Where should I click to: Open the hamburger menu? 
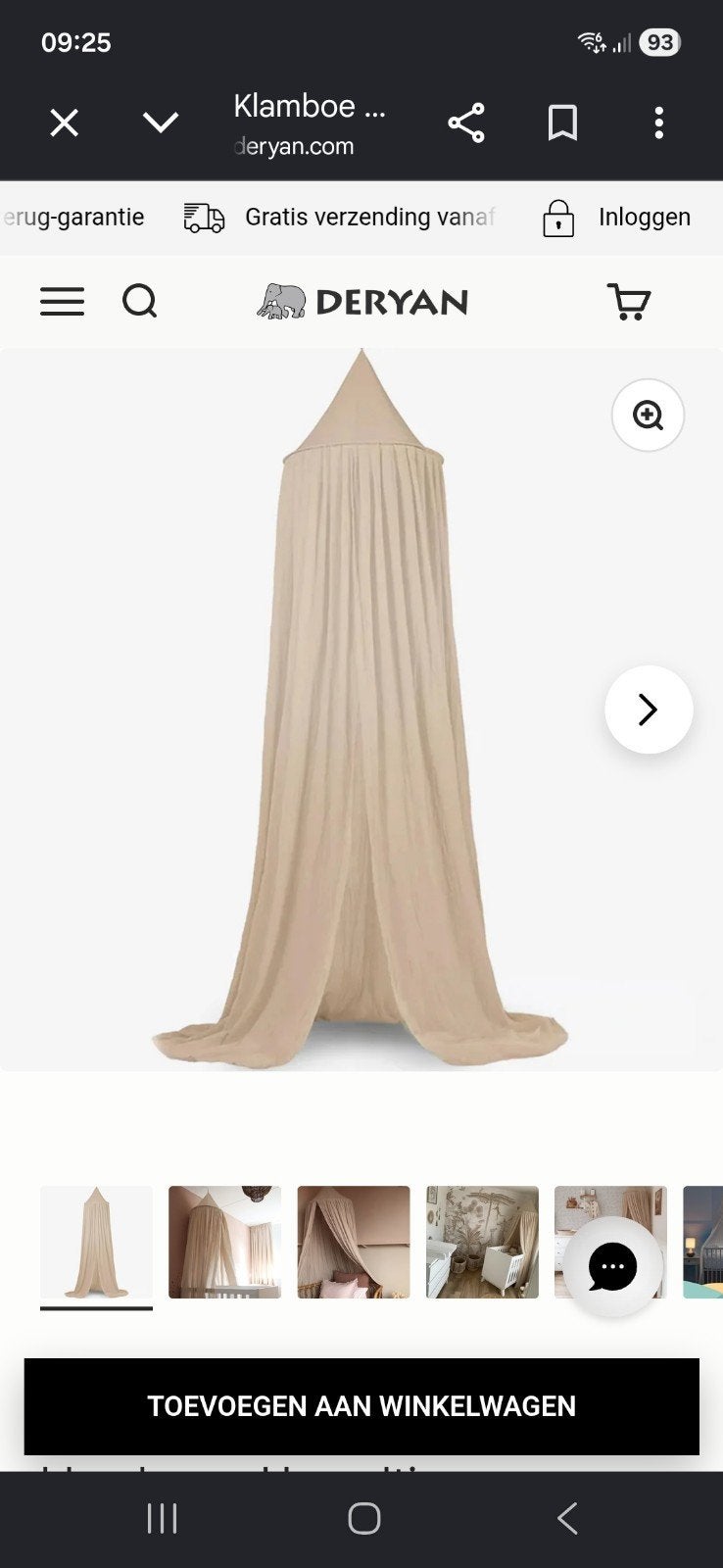(62, 302)
